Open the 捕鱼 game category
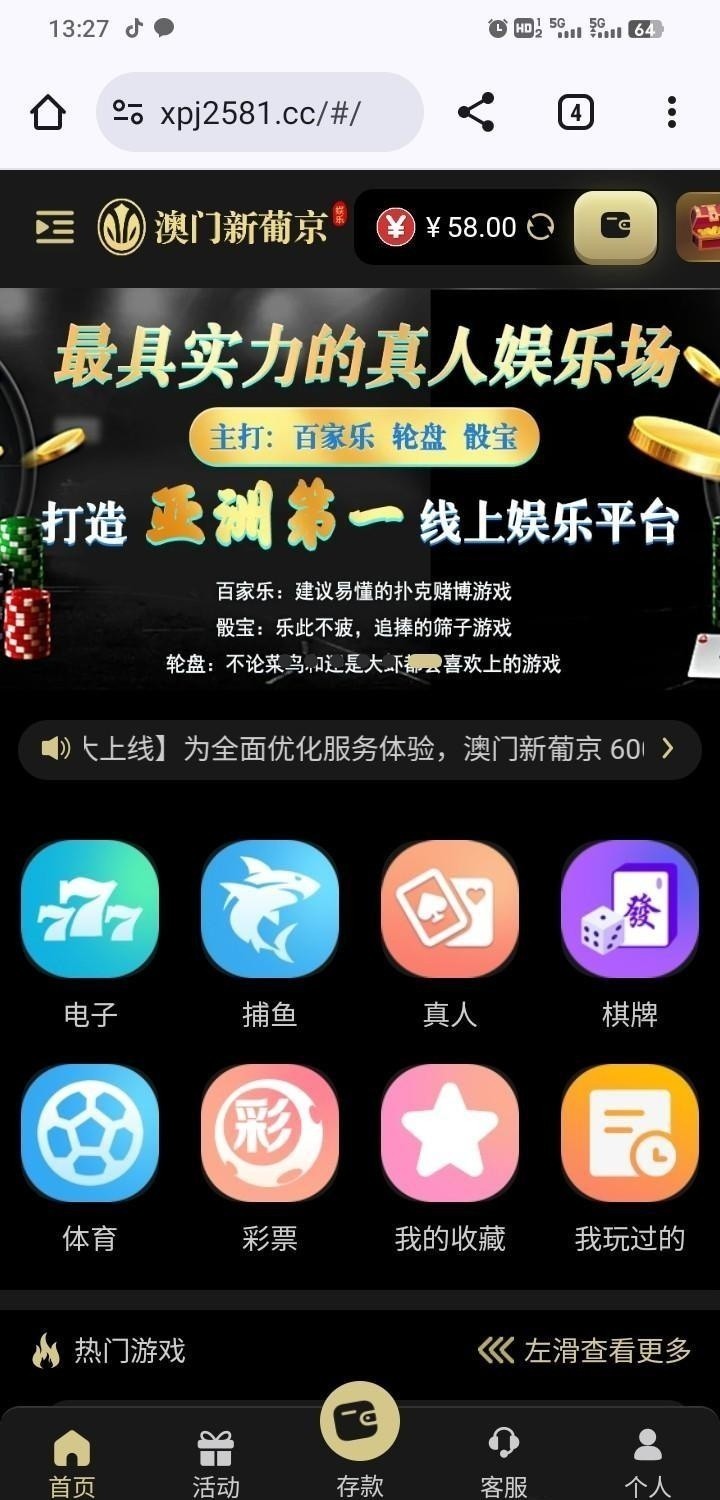Image resolution: width=720 pixels, height=1500 pixels. [270, 910]
